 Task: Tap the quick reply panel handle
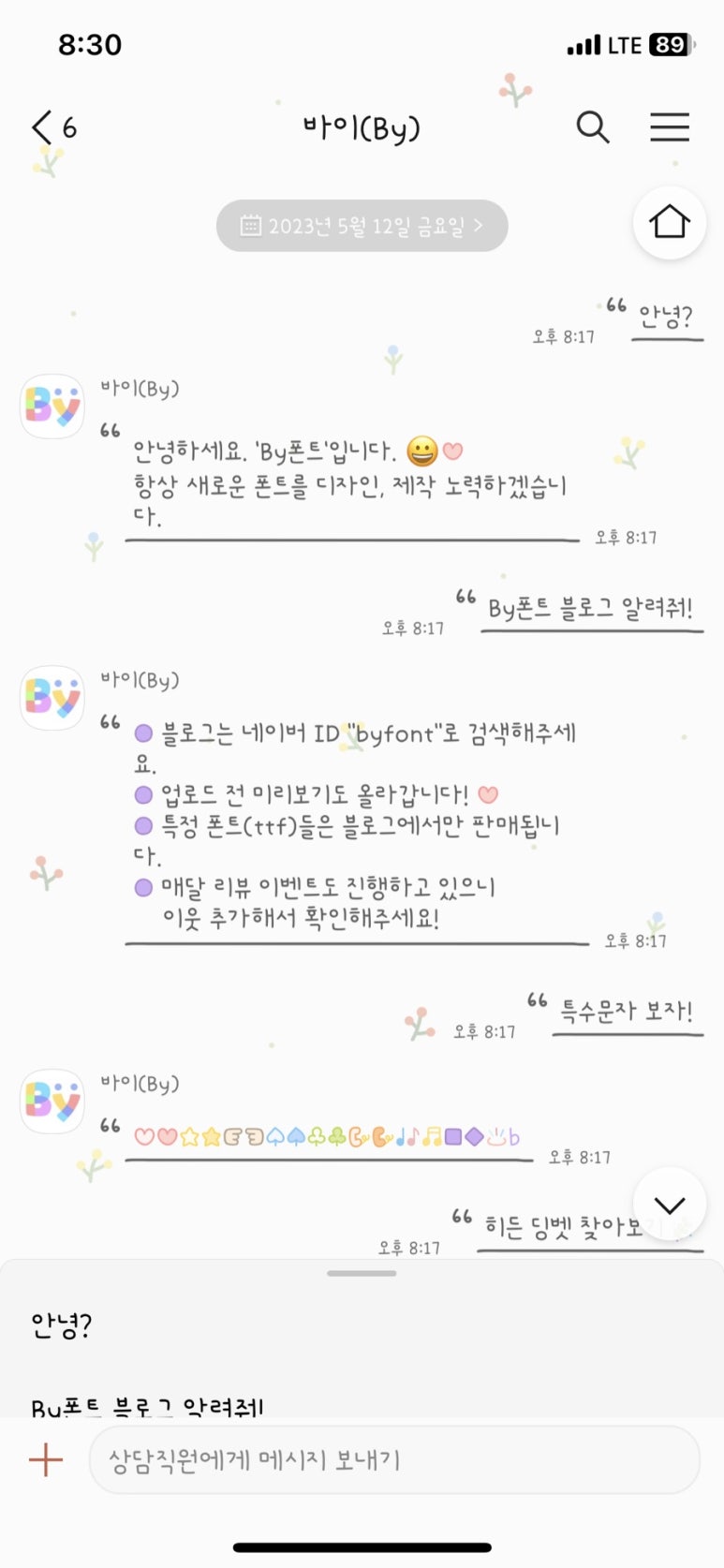coord(362,1274)
